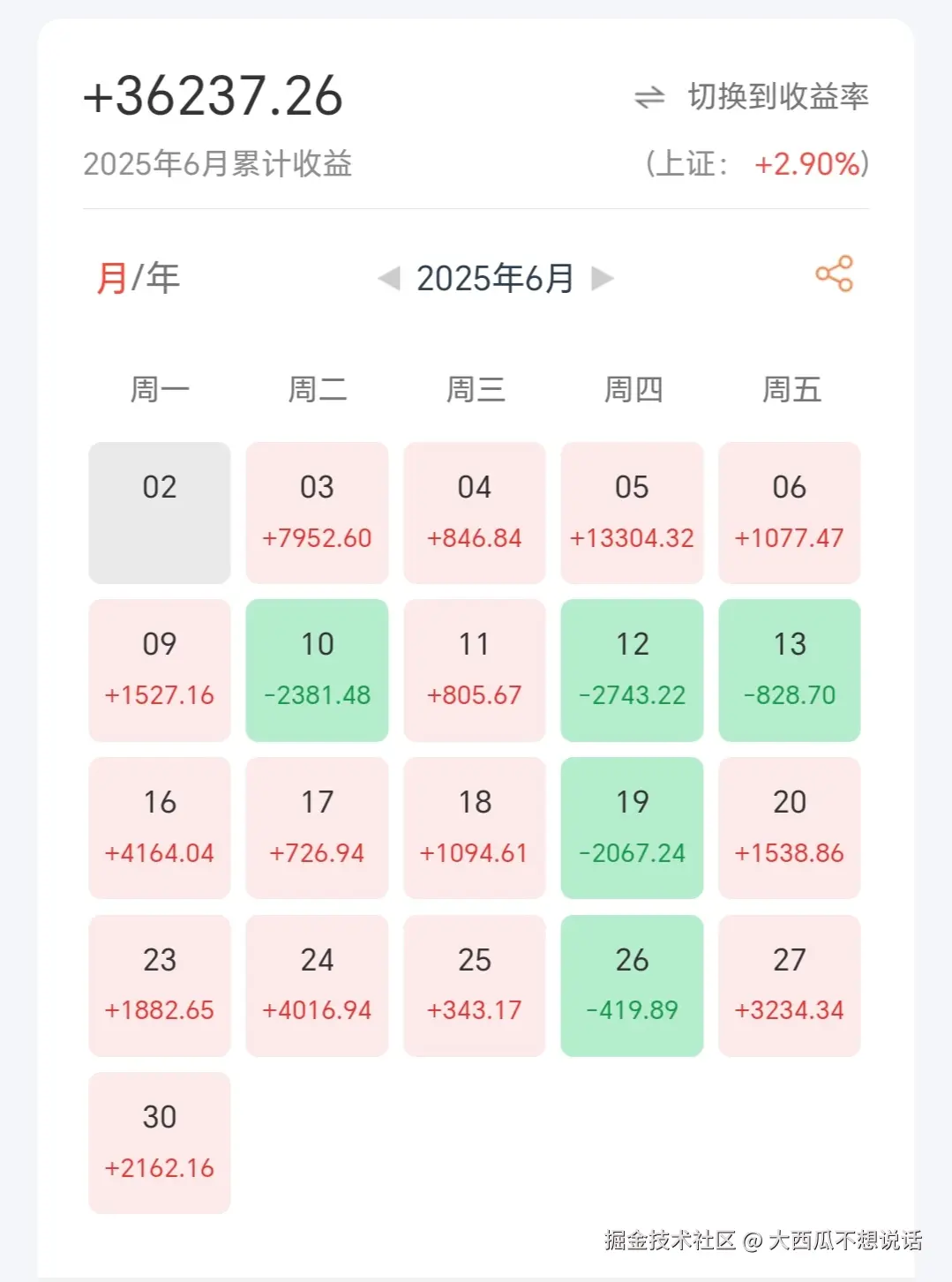Screen dimensions: 952x1282
Task: Select June 27 with profit +3234.34
Action: pyautogui.click(x=789, y=984)
